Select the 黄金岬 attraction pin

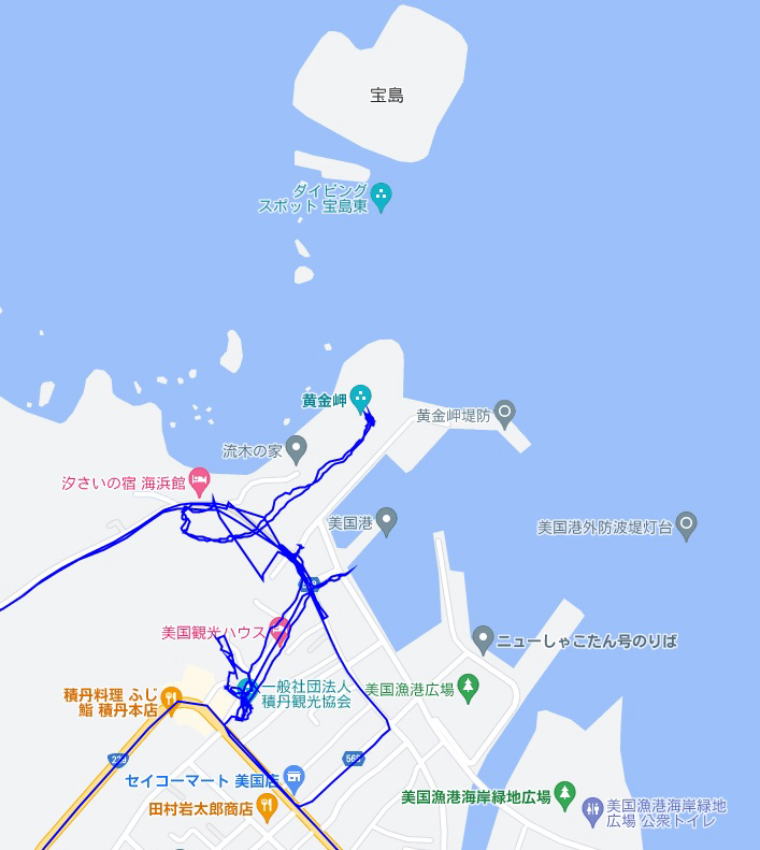click(361, 396)
